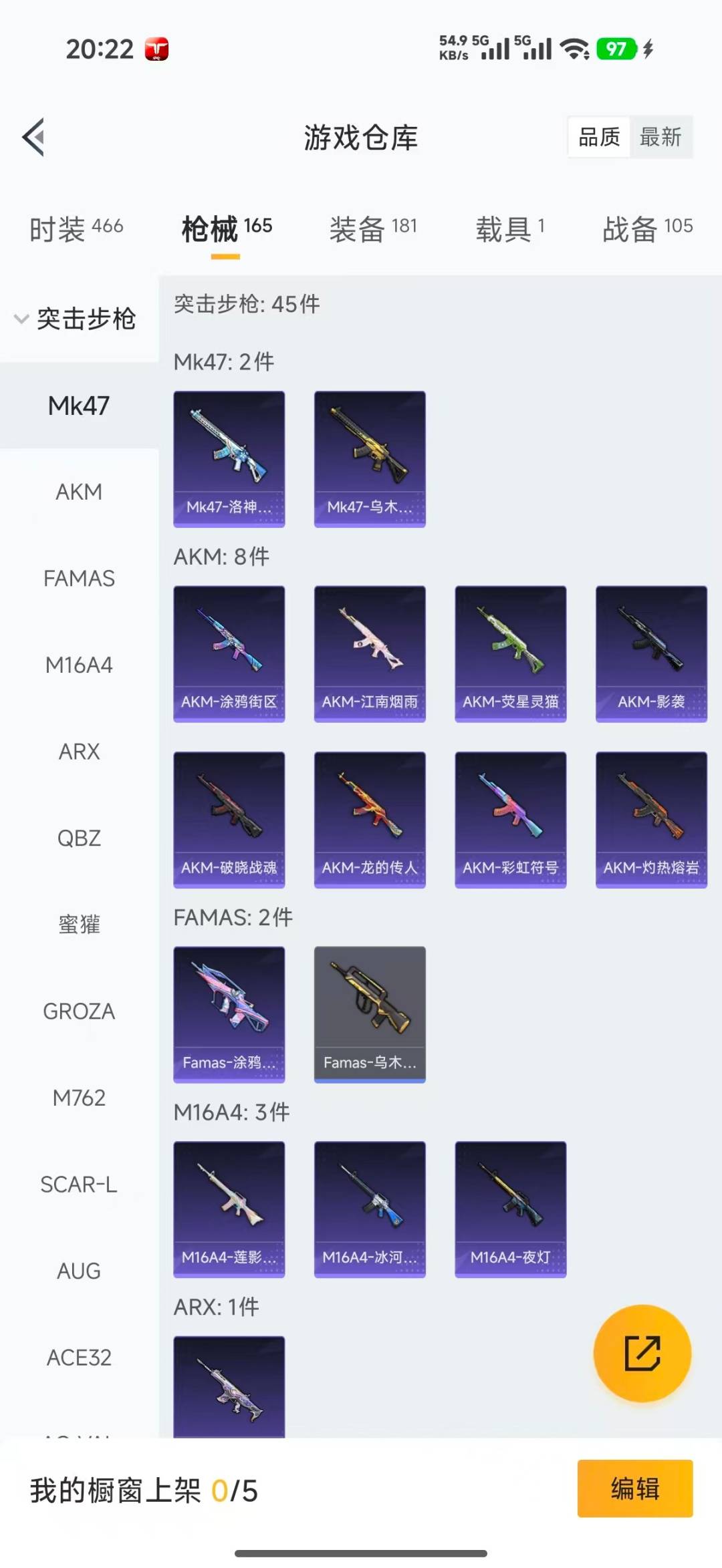This screenshot has width=722, height=1568.
Task: View the AKM-龙的传人 skin
Action: pyautogui.click(x=370, y=819)
